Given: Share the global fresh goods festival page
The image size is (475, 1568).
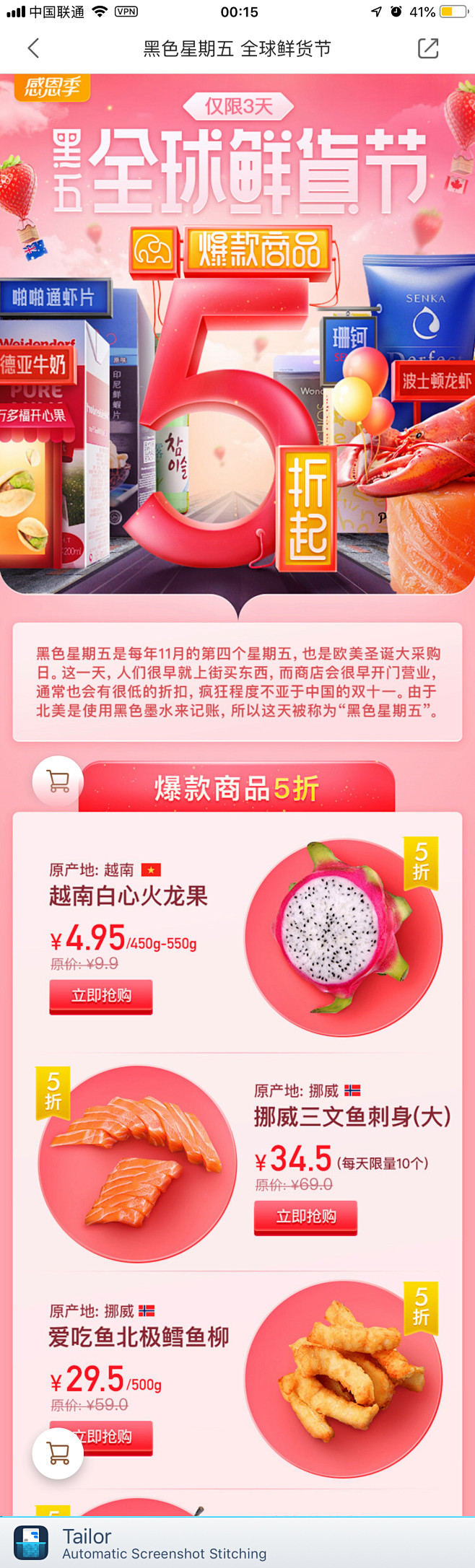Looking at the screenshot, I should 427,48.
